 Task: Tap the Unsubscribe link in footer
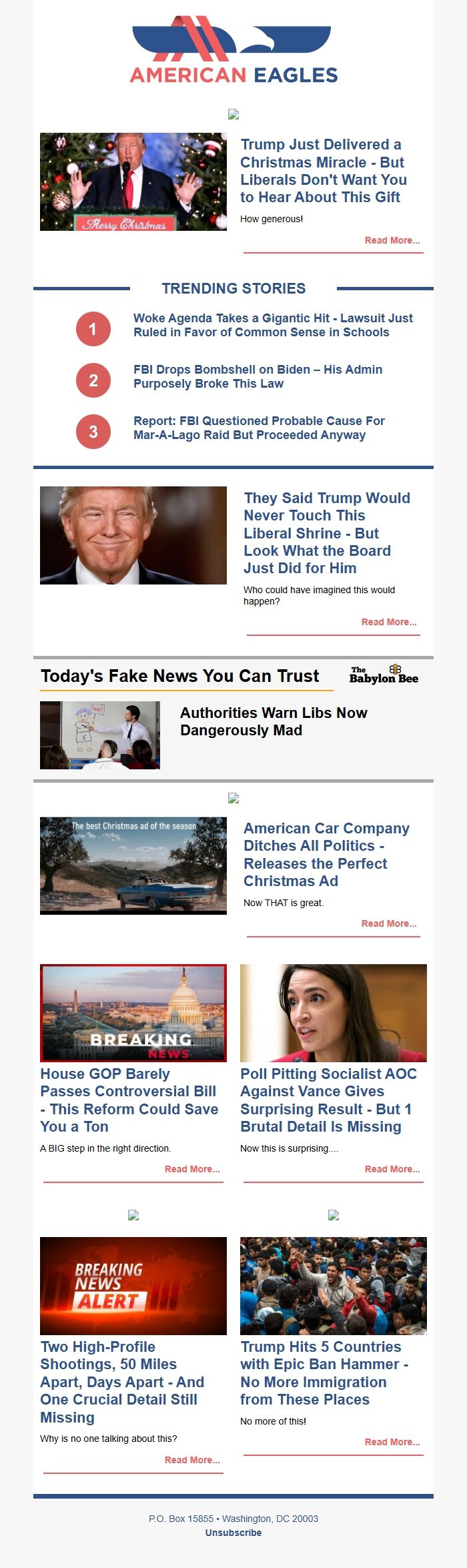233,1533
